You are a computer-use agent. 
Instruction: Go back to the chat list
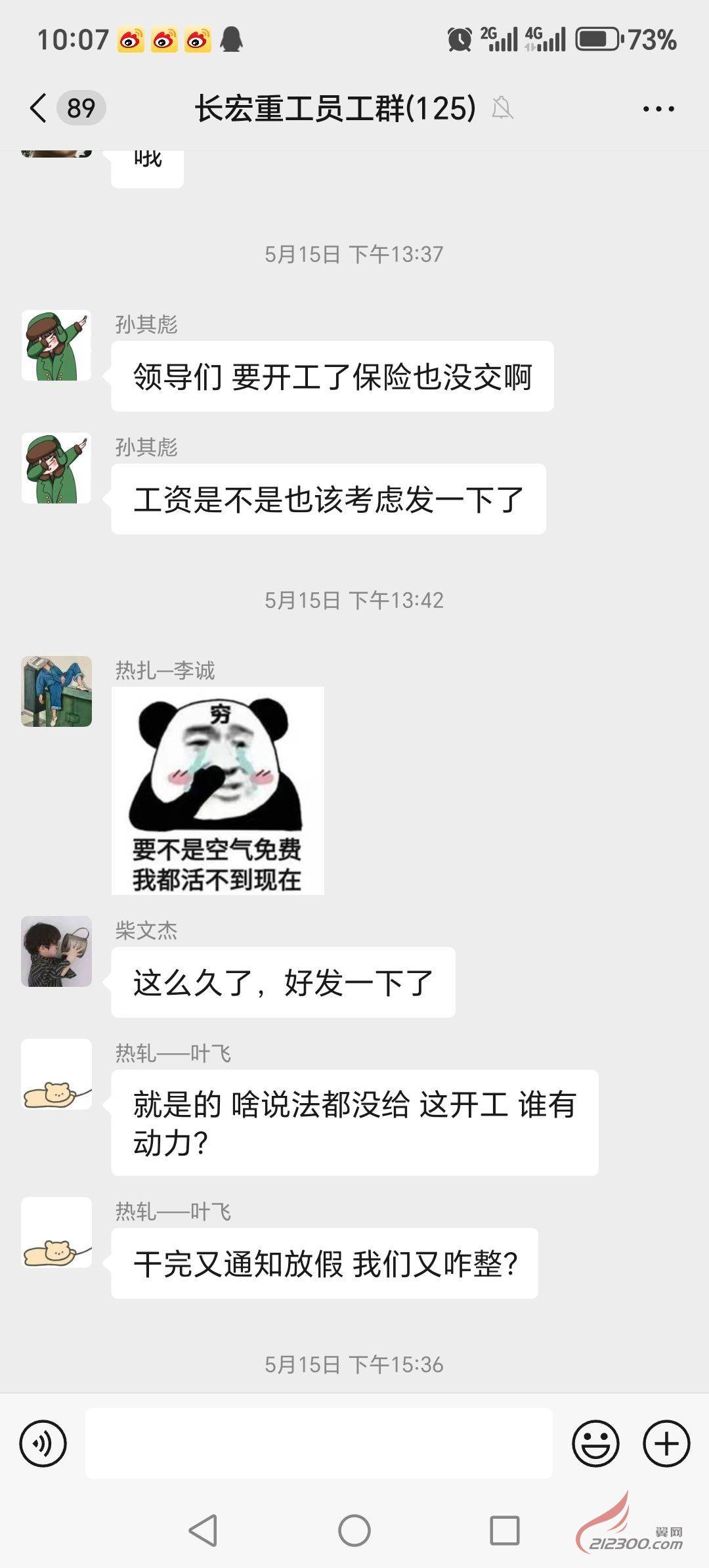click(x=39, y=108)
